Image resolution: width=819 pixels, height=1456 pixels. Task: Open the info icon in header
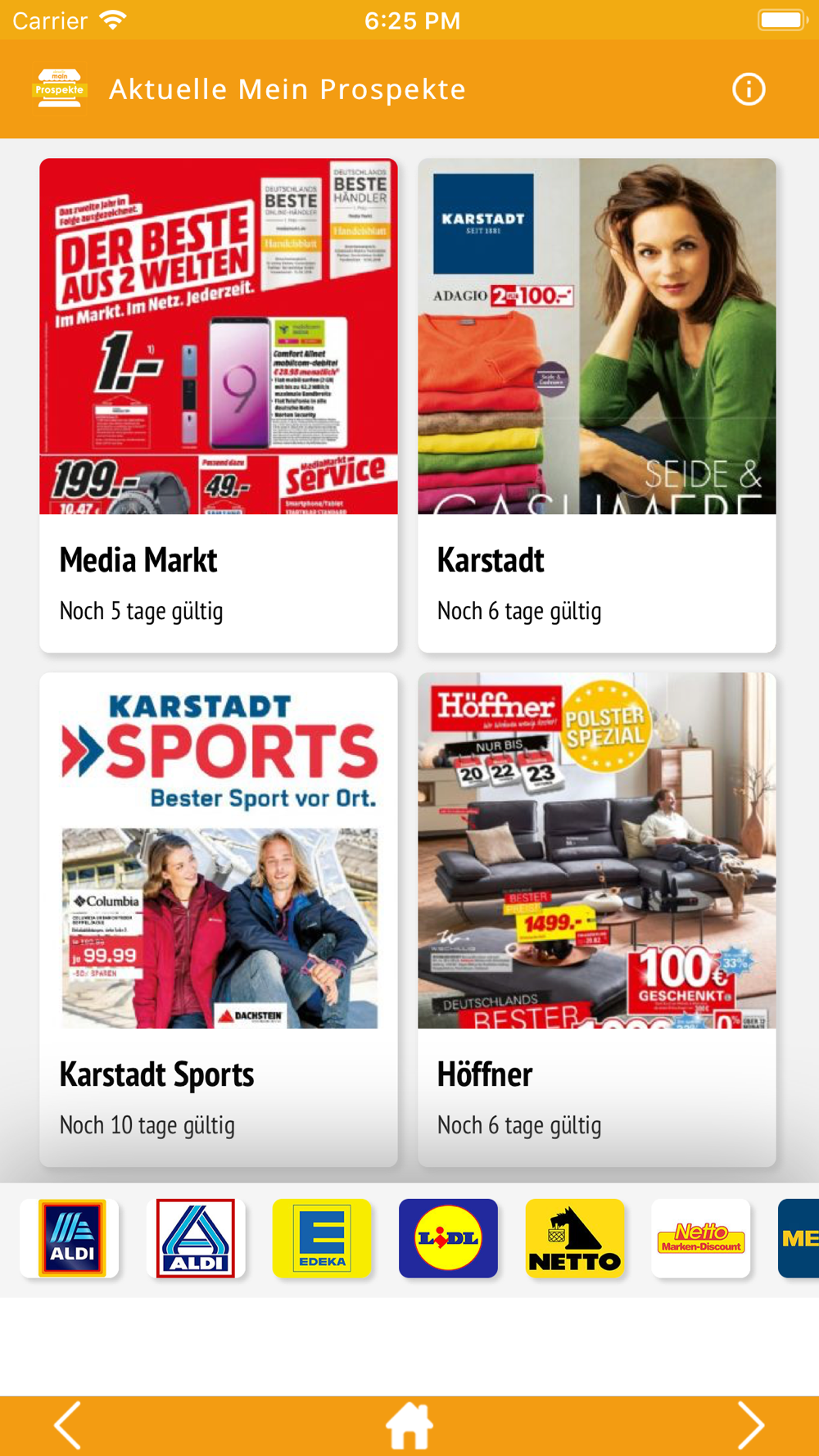pyautogui.click(x=749, y=89)
